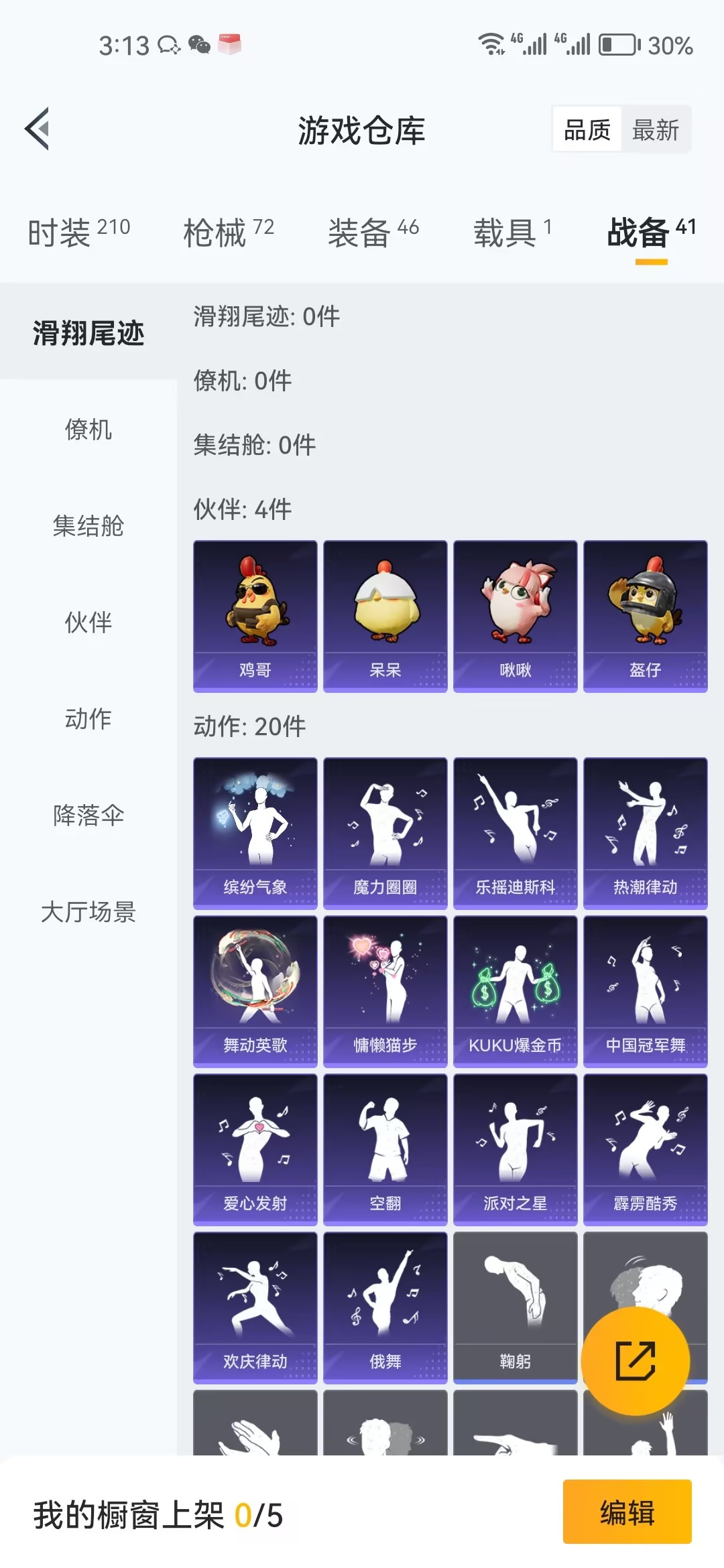Image resolution: width=724 pixels, height=1568 pixels.
Task: Open 我的橱窗上架 0/5 link
Action: 154,1514
